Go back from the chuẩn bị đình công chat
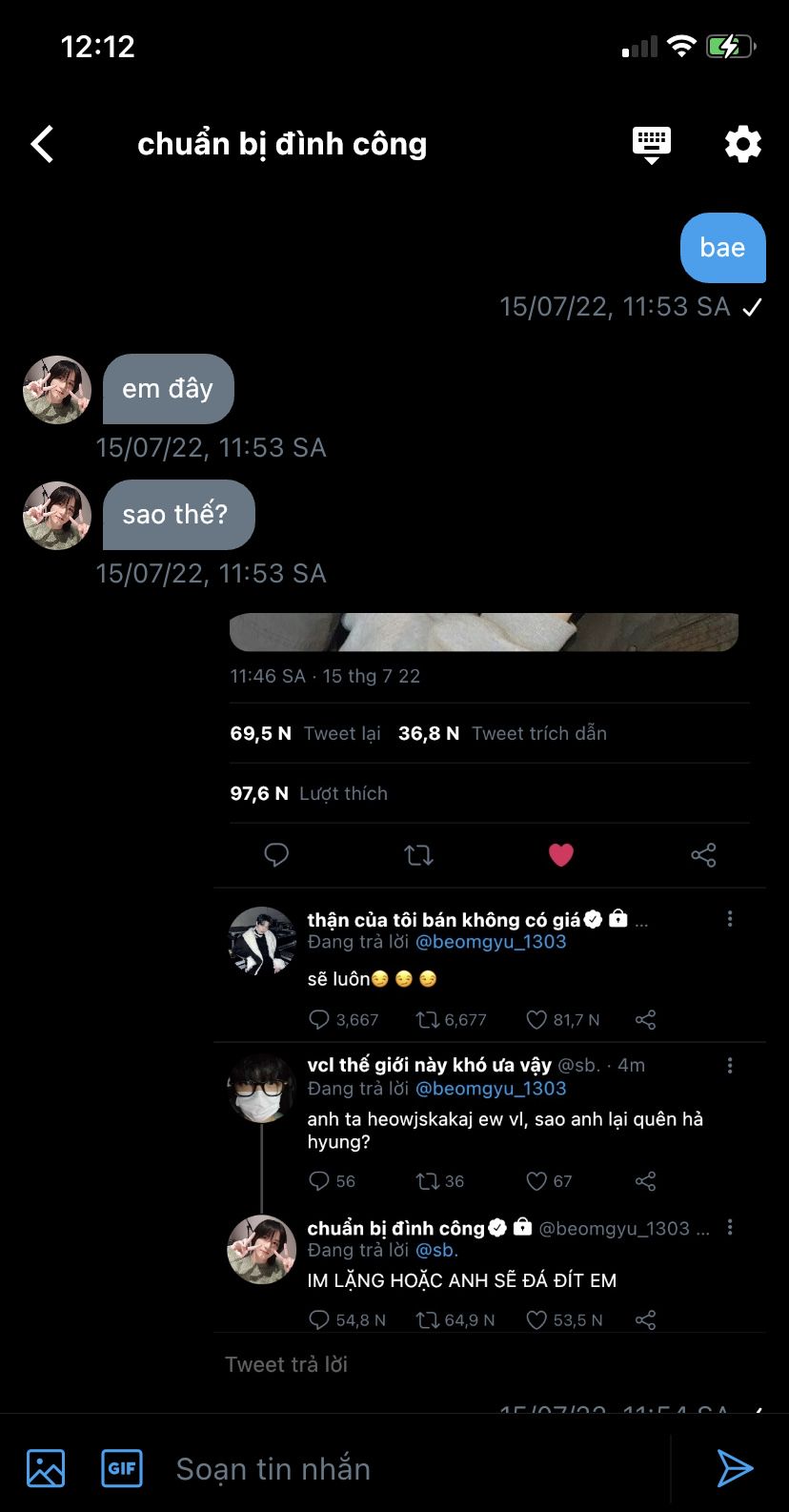This screenshot has width=789, height=1512. (42, 144)
